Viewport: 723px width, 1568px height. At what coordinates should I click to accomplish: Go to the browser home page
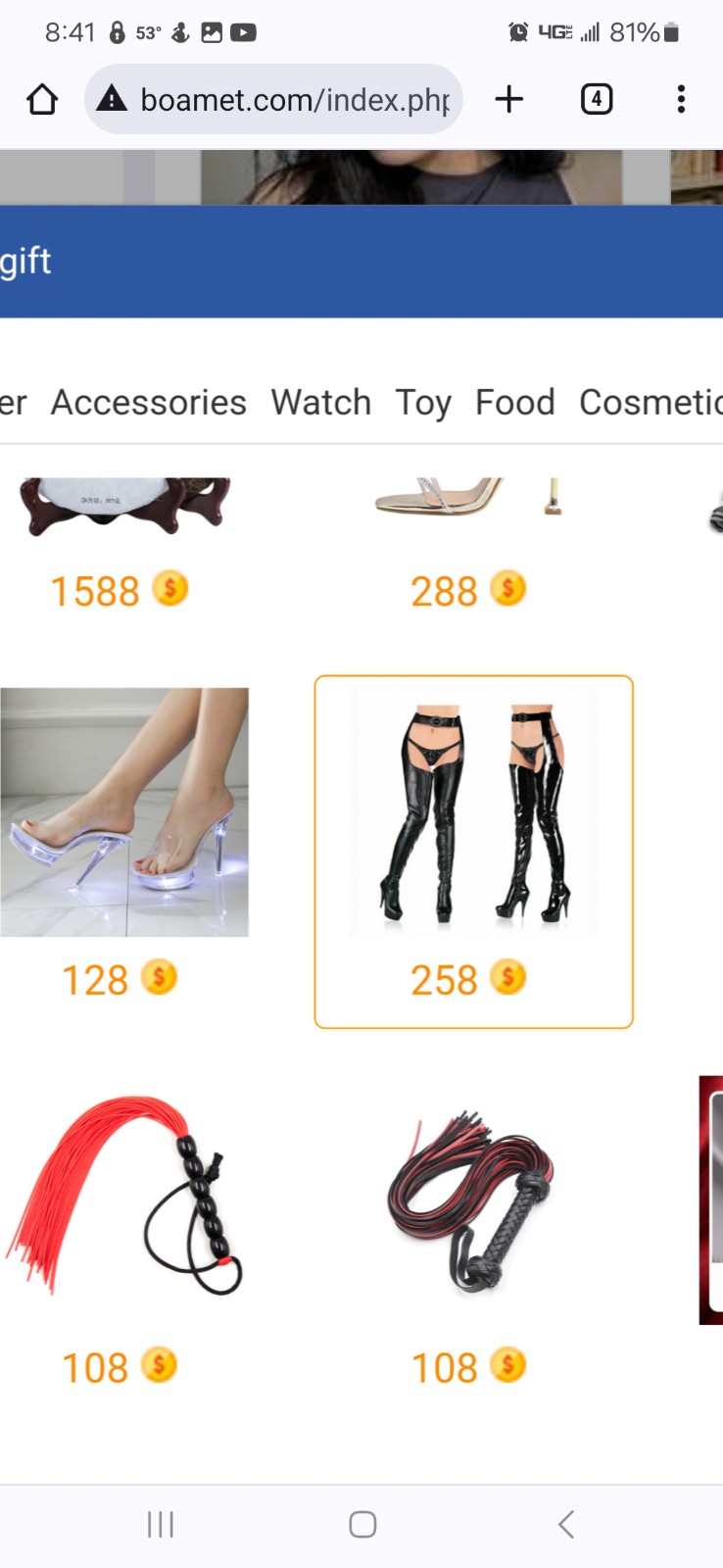click(42, 99)
